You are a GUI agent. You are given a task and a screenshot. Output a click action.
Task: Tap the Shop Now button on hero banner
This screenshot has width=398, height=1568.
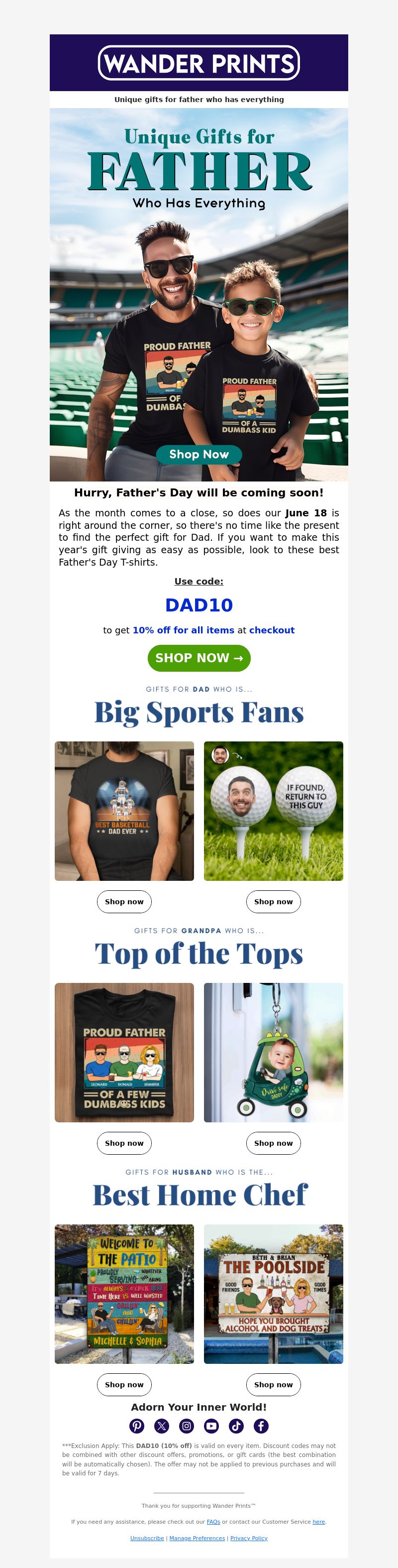(x=199, y=454)
